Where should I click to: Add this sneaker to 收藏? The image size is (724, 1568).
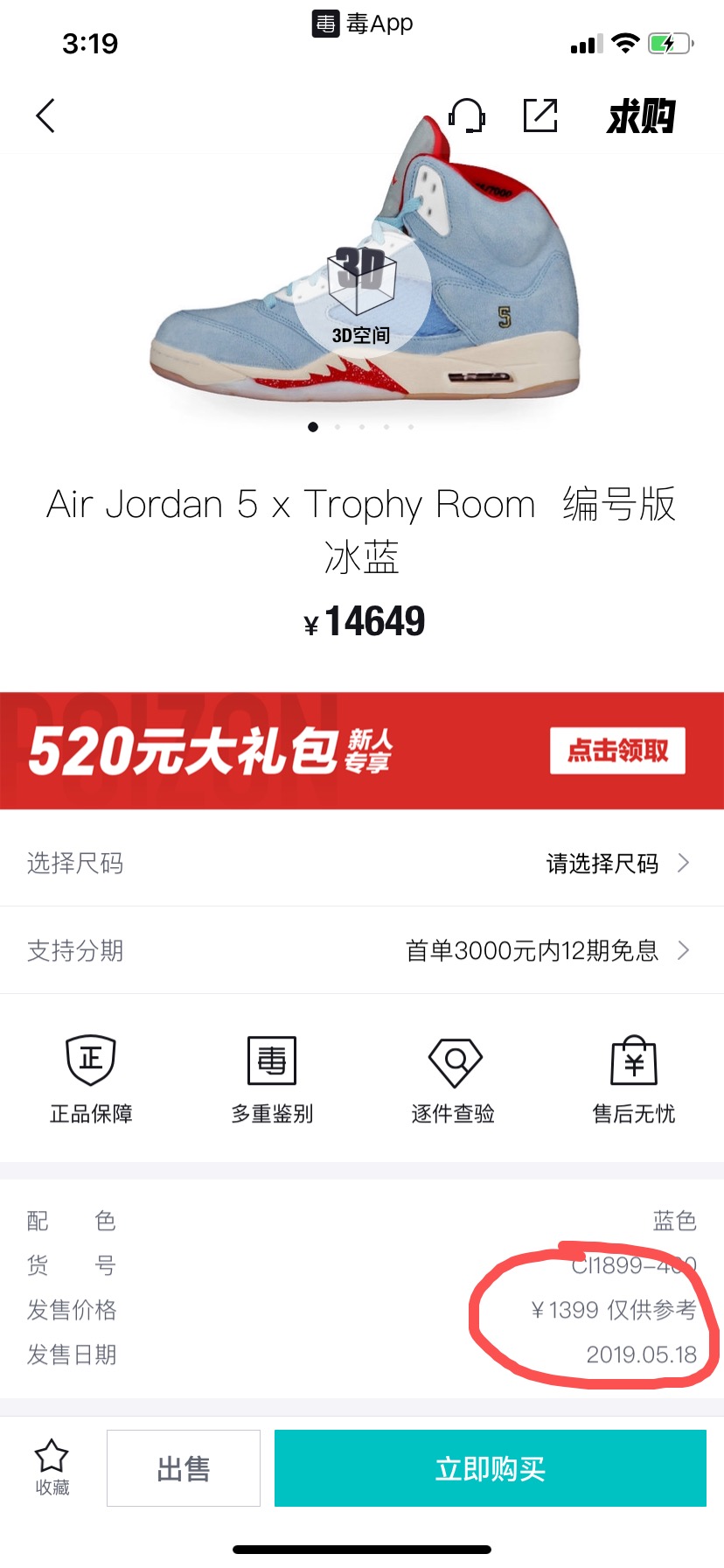click(x=52, y=1468)
